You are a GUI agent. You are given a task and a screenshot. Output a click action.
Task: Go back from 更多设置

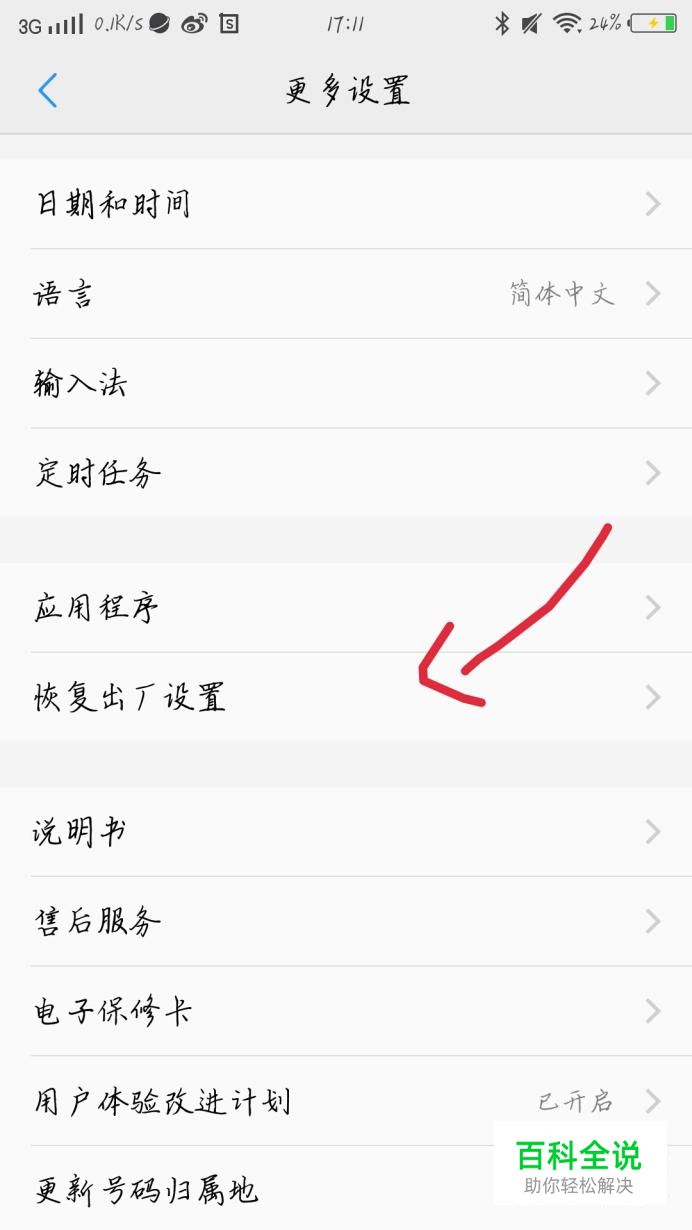click(48, 91)
